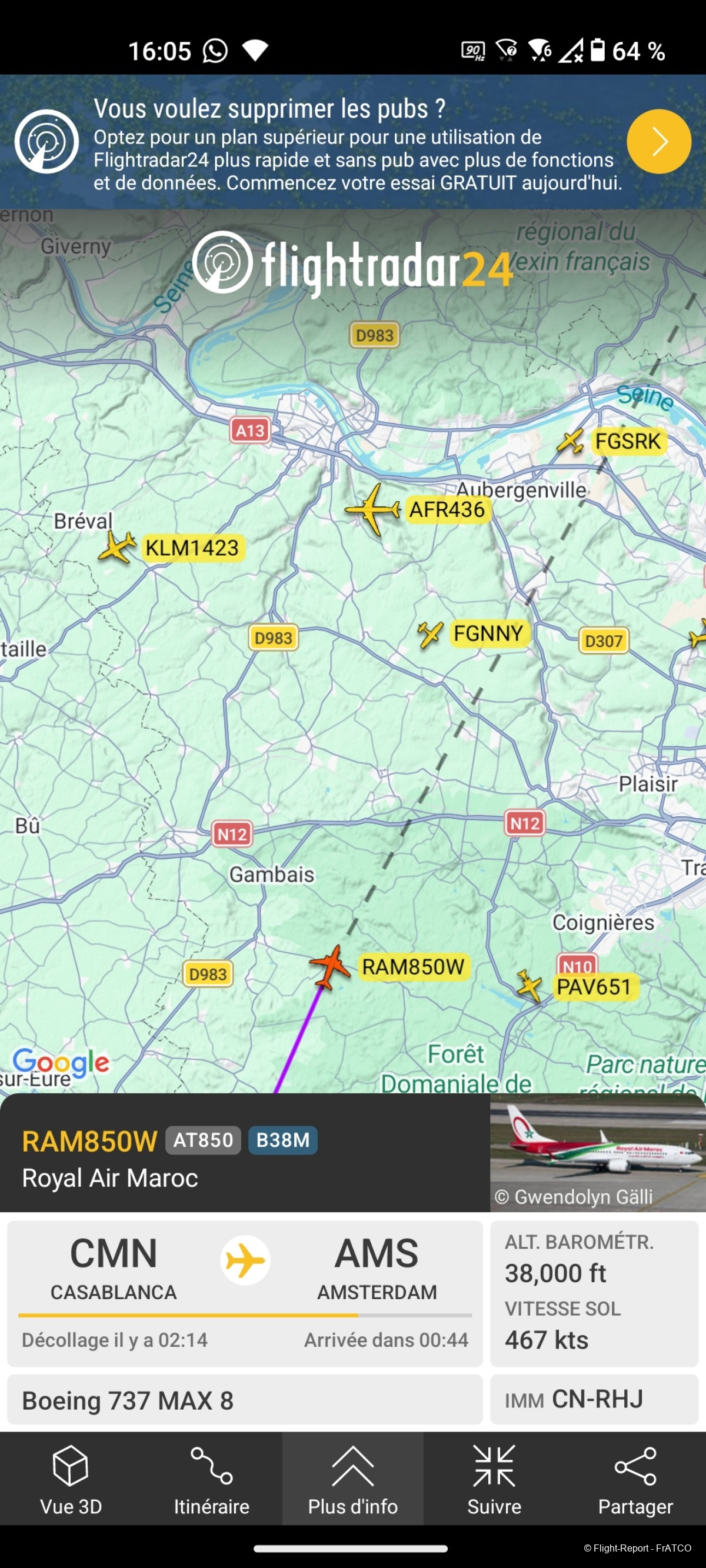This screenshot has width=706, height=1568.
Task: Tap the RAM850W aircraft marker
Action: click(329, 966)
